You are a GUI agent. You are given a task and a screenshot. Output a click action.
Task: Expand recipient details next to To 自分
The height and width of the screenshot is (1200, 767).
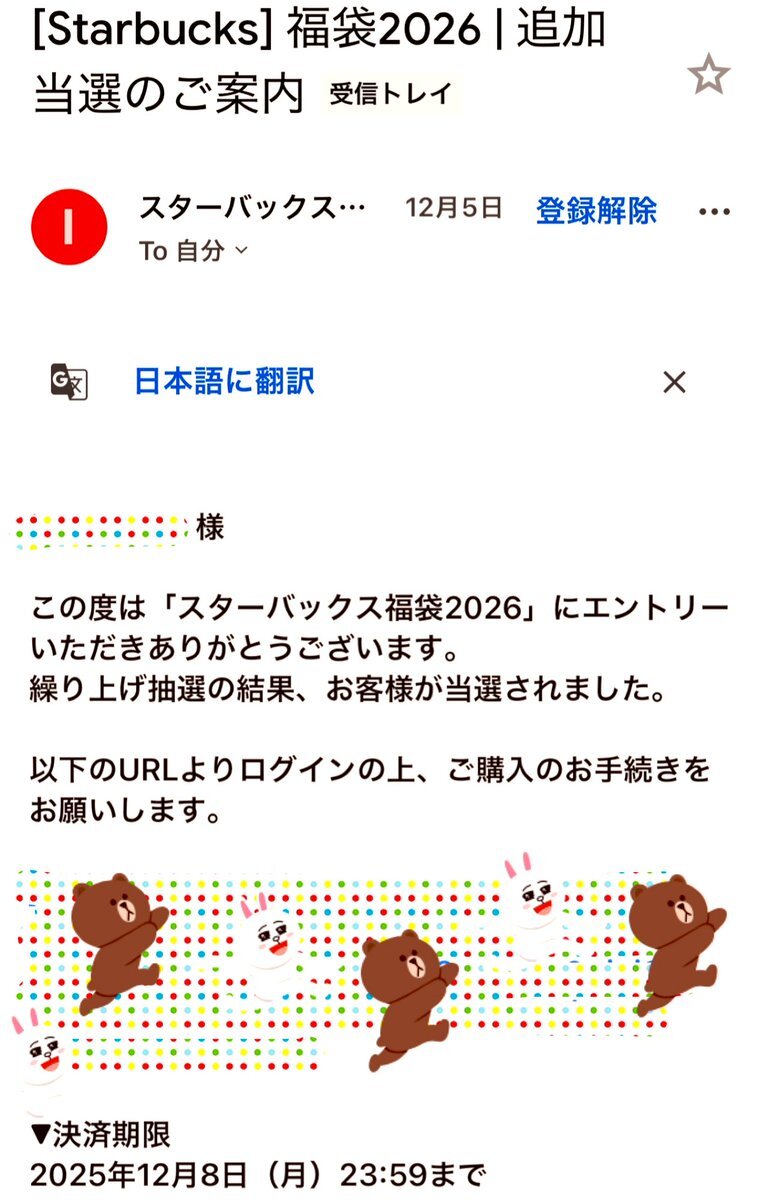pyautogui.click(x=240, y=252)
